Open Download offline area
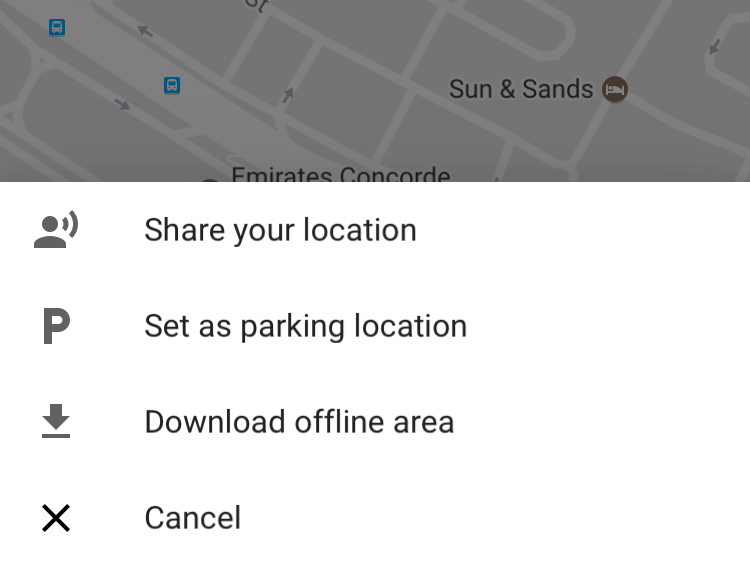Image resolution: width=750 pixels, height=566 pixels. 299,422
